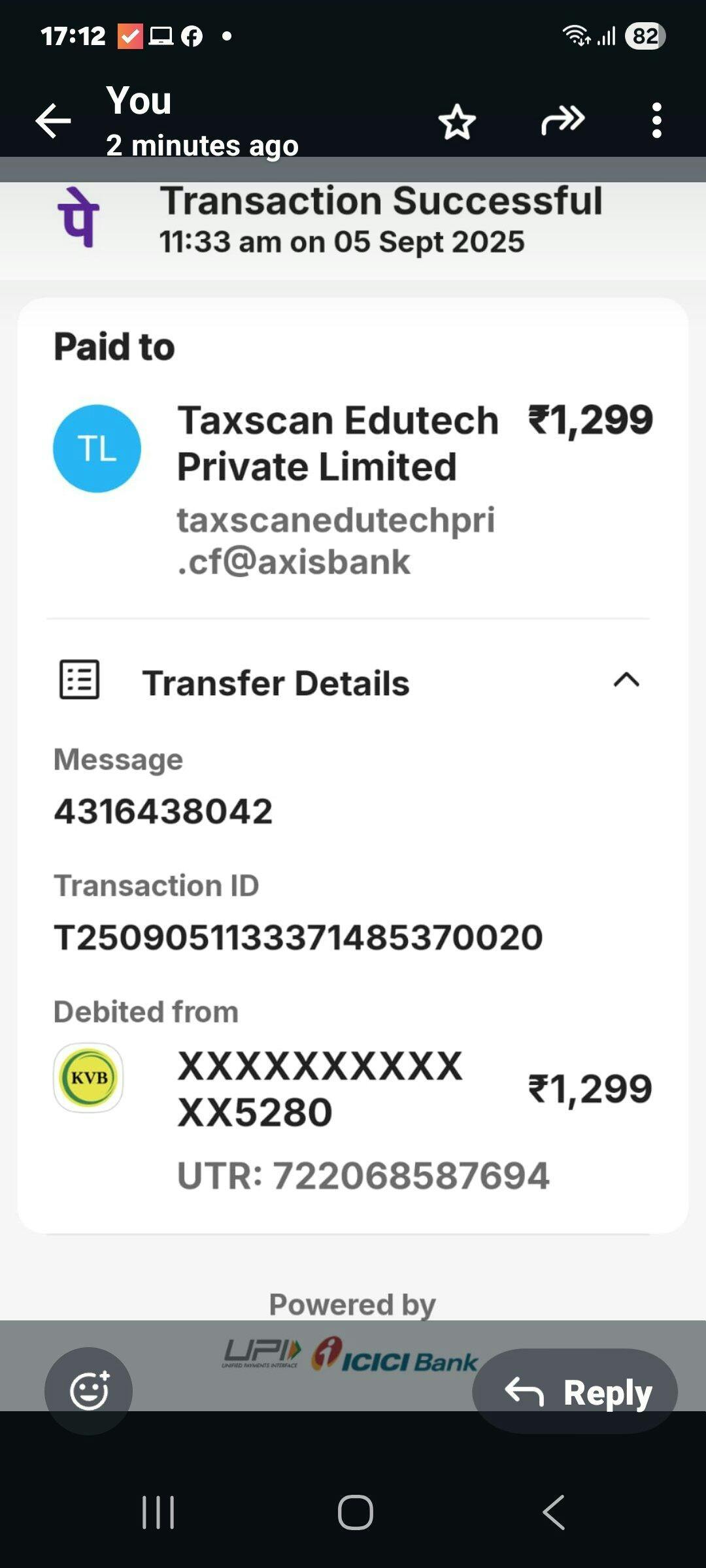Viewport: 706px width, 1568px height.
Task: Star this image message
Action: 457,122
